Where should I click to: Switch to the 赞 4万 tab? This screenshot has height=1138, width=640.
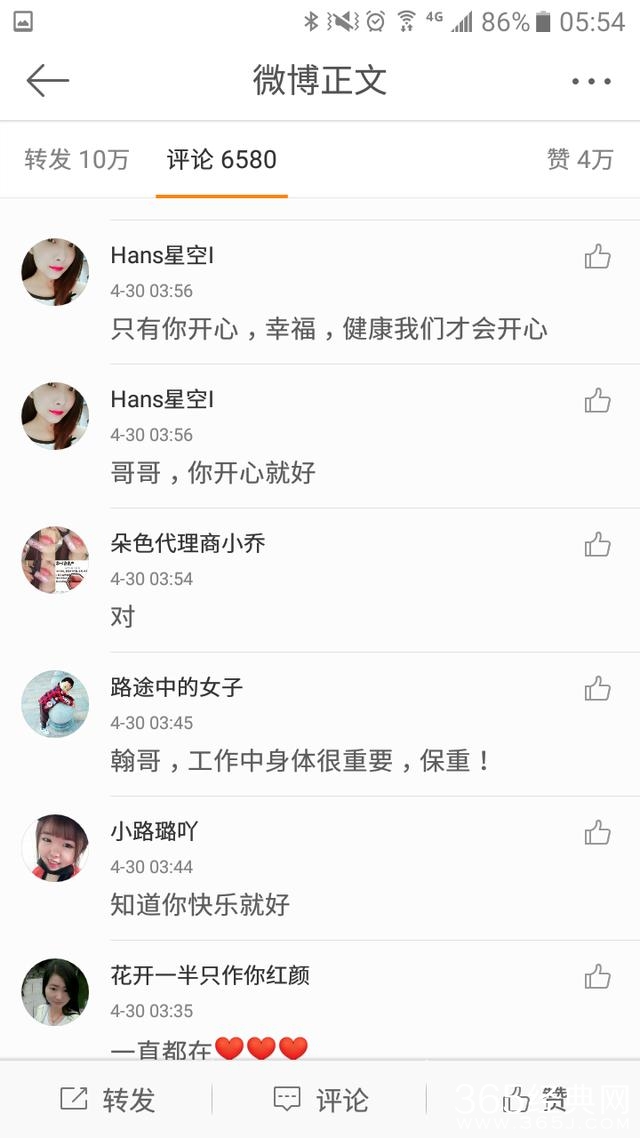tap(580, 160)
